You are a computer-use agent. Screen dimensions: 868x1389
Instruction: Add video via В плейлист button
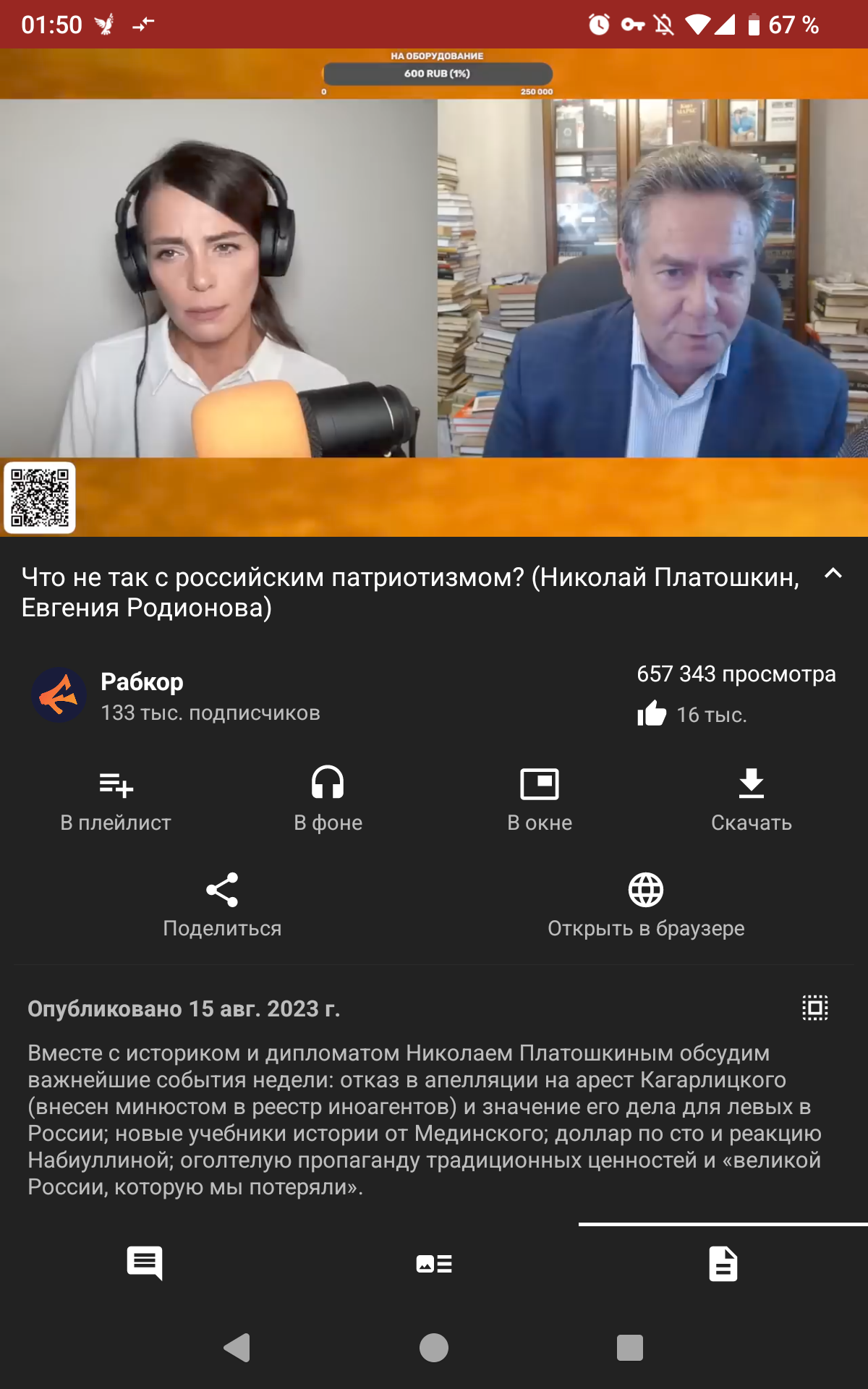coord(116,800)
